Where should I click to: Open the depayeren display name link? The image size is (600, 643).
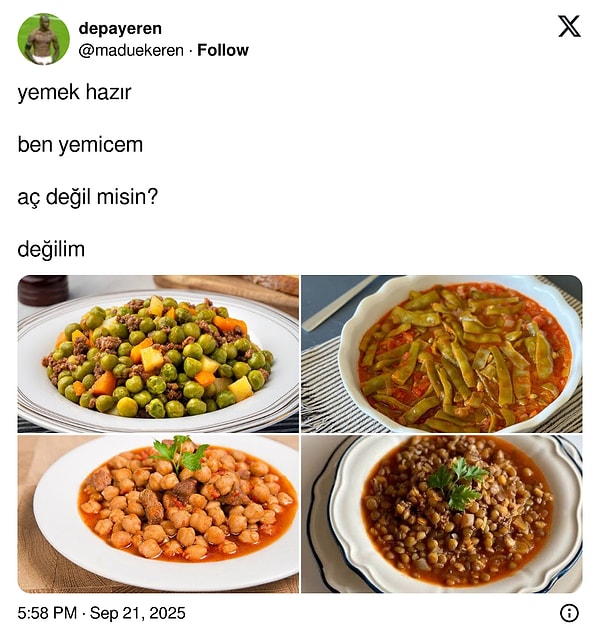coord(120,28)
